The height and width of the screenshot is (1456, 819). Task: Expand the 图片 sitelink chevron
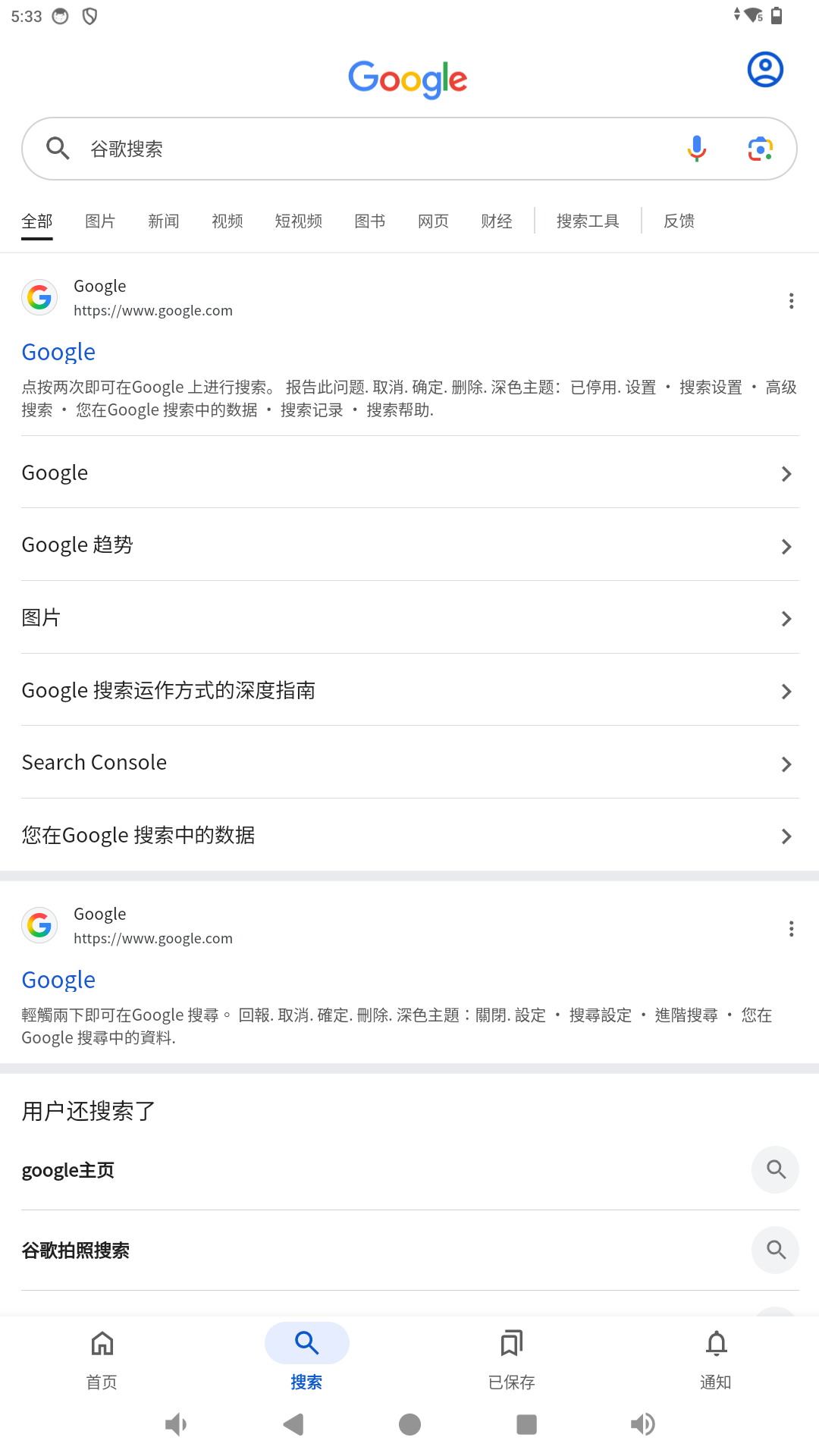pos(786,619)
